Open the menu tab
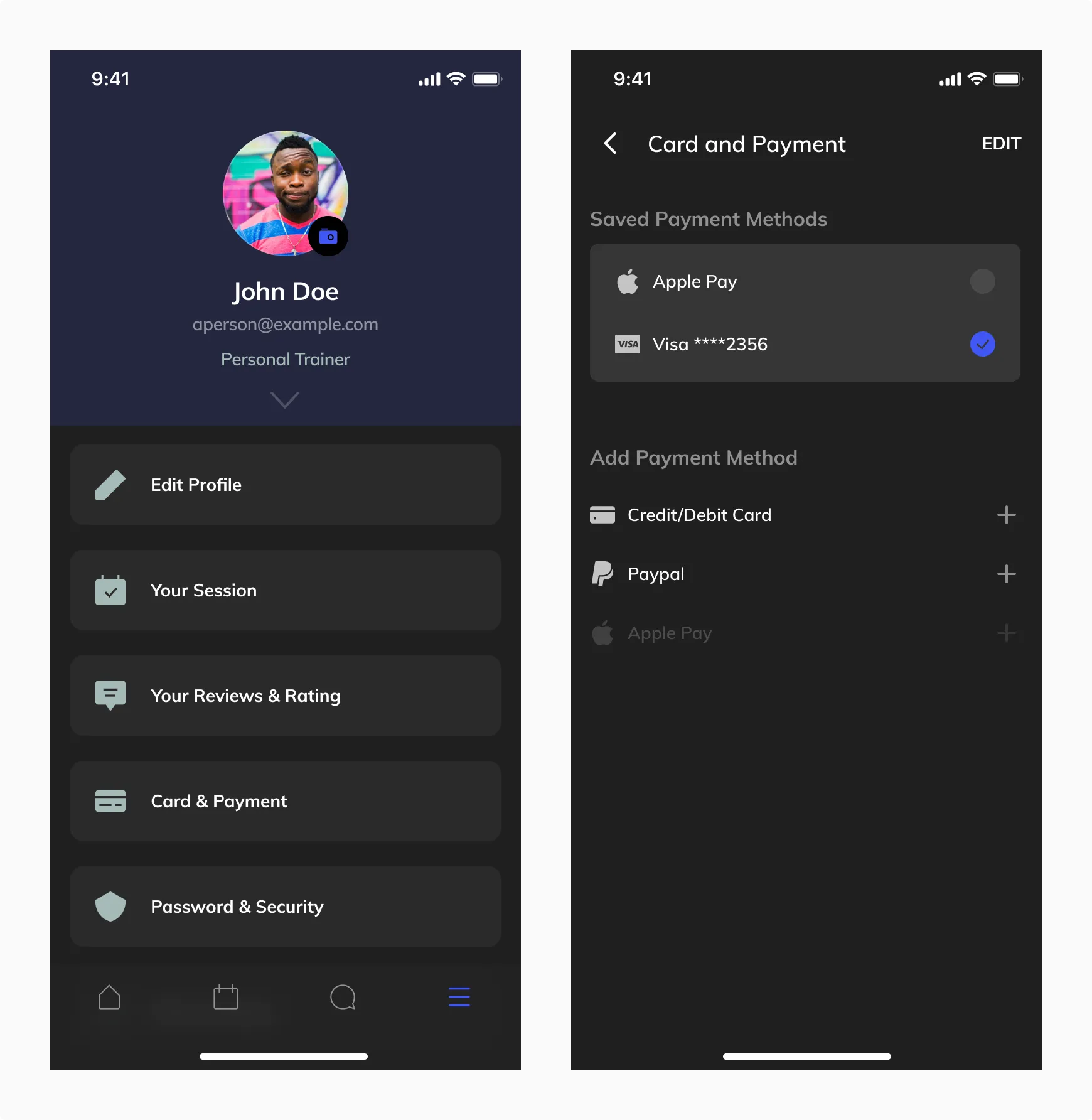 [x=459, y=997]
